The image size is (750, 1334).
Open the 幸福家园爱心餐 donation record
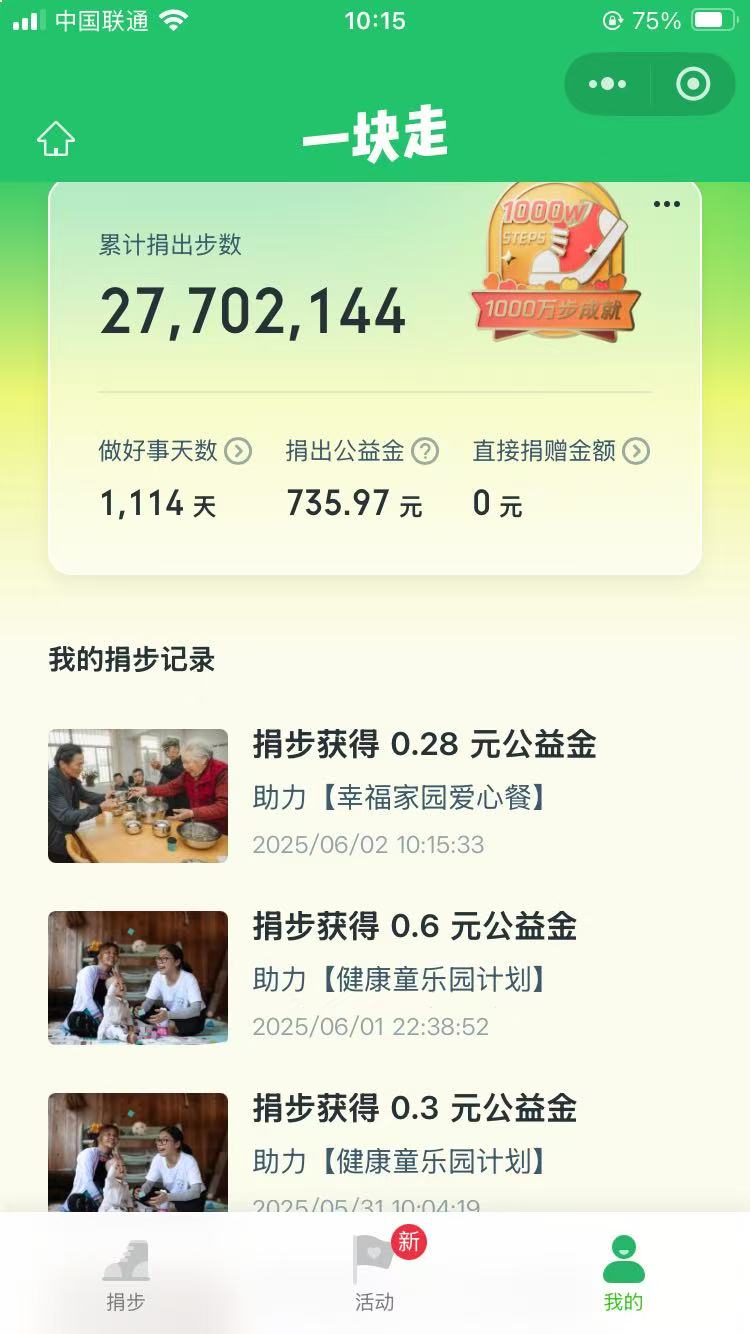pyautogui.click(x=375, y=795)
